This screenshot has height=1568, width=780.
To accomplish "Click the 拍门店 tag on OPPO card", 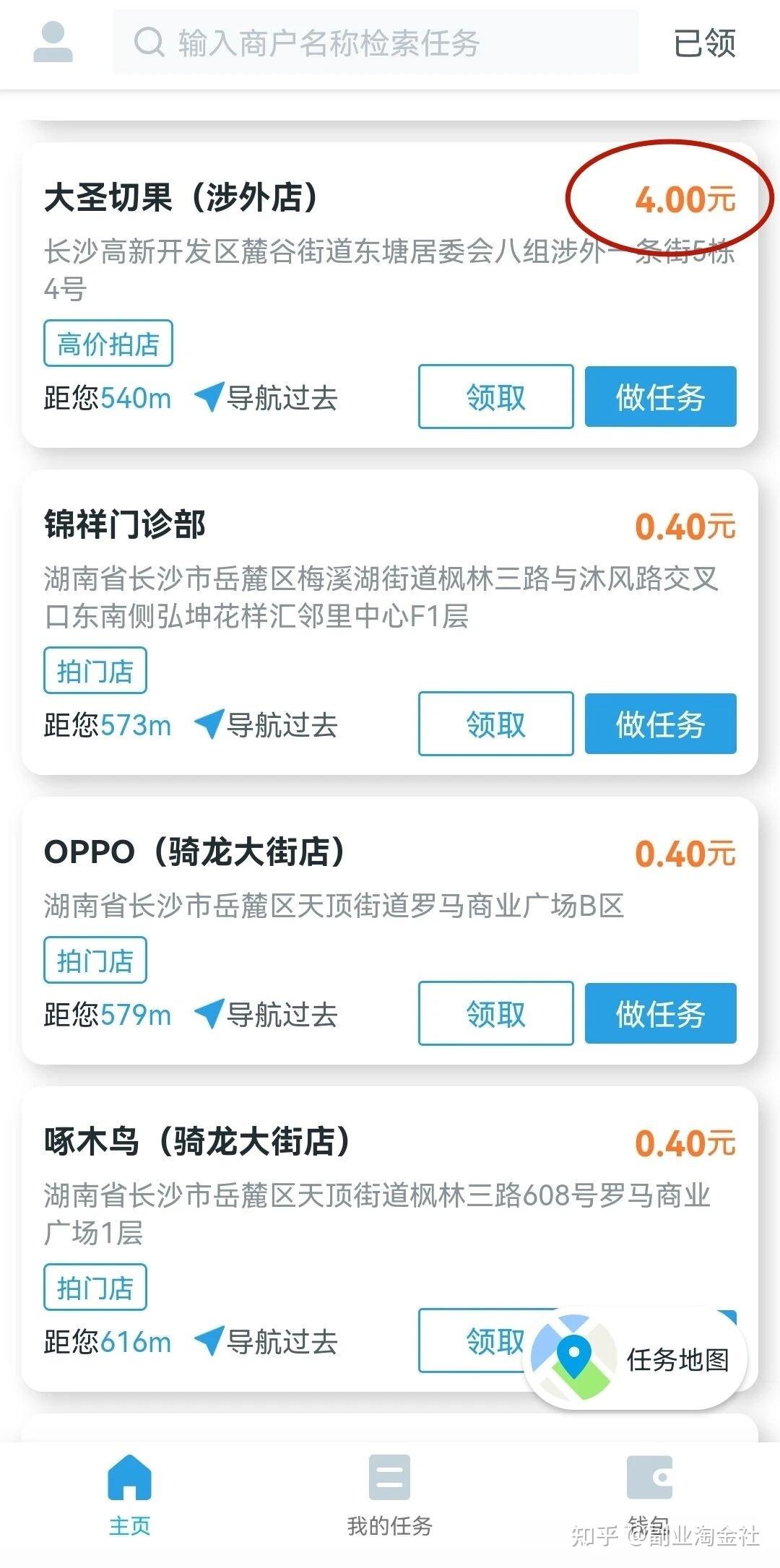I will [96, 961].
